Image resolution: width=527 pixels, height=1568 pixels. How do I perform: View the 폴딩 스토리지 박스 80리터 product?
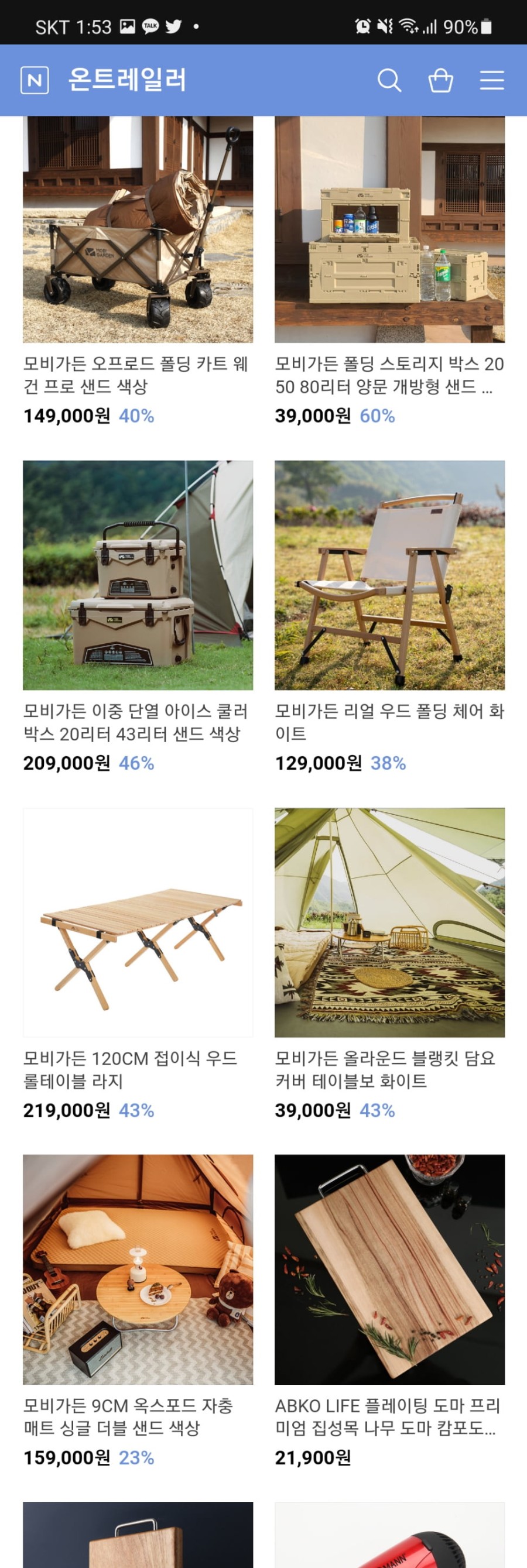pyautogui.click(x=389, y=231)
